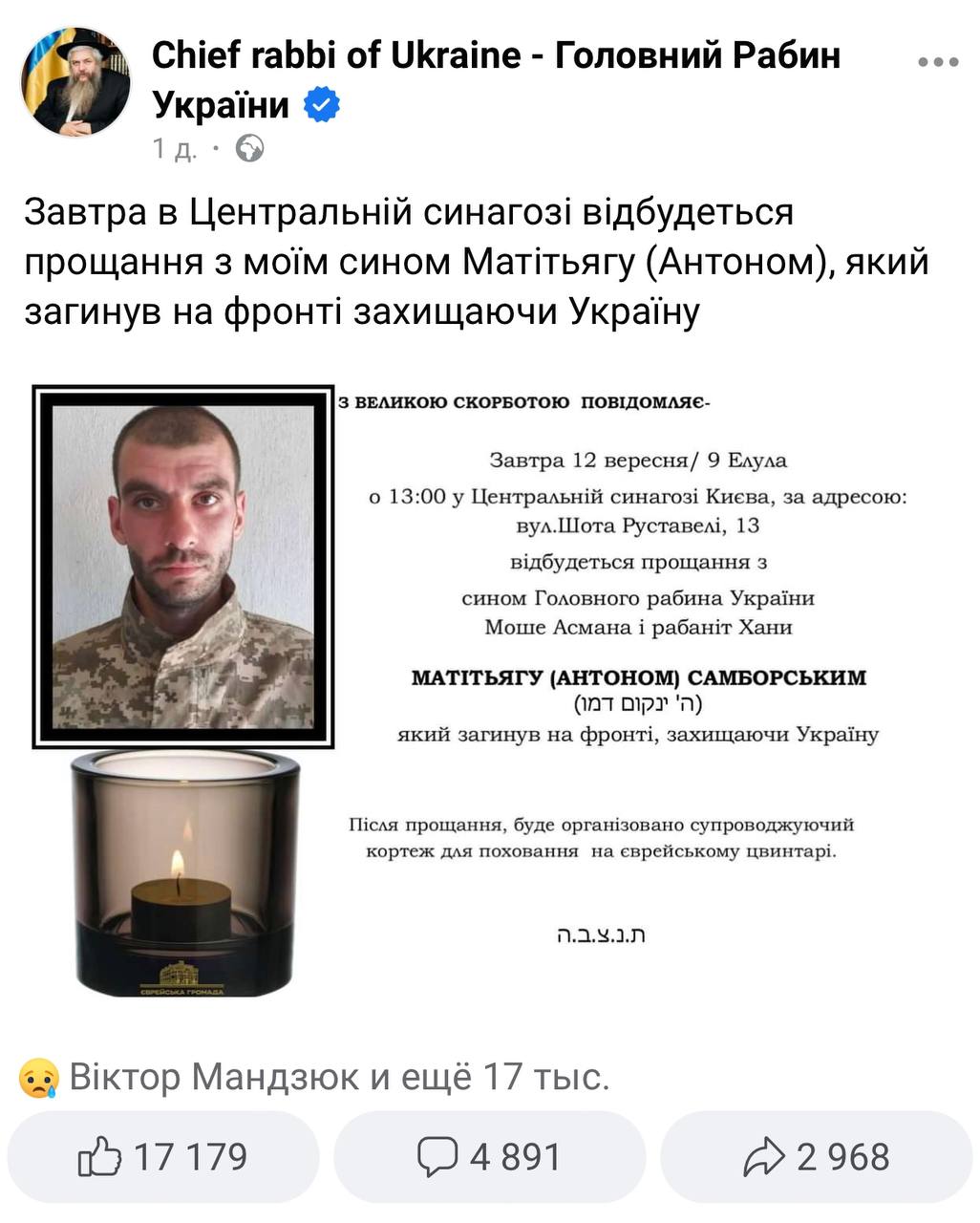Like the post with 17 179 likes

[x=162, y=1157]
